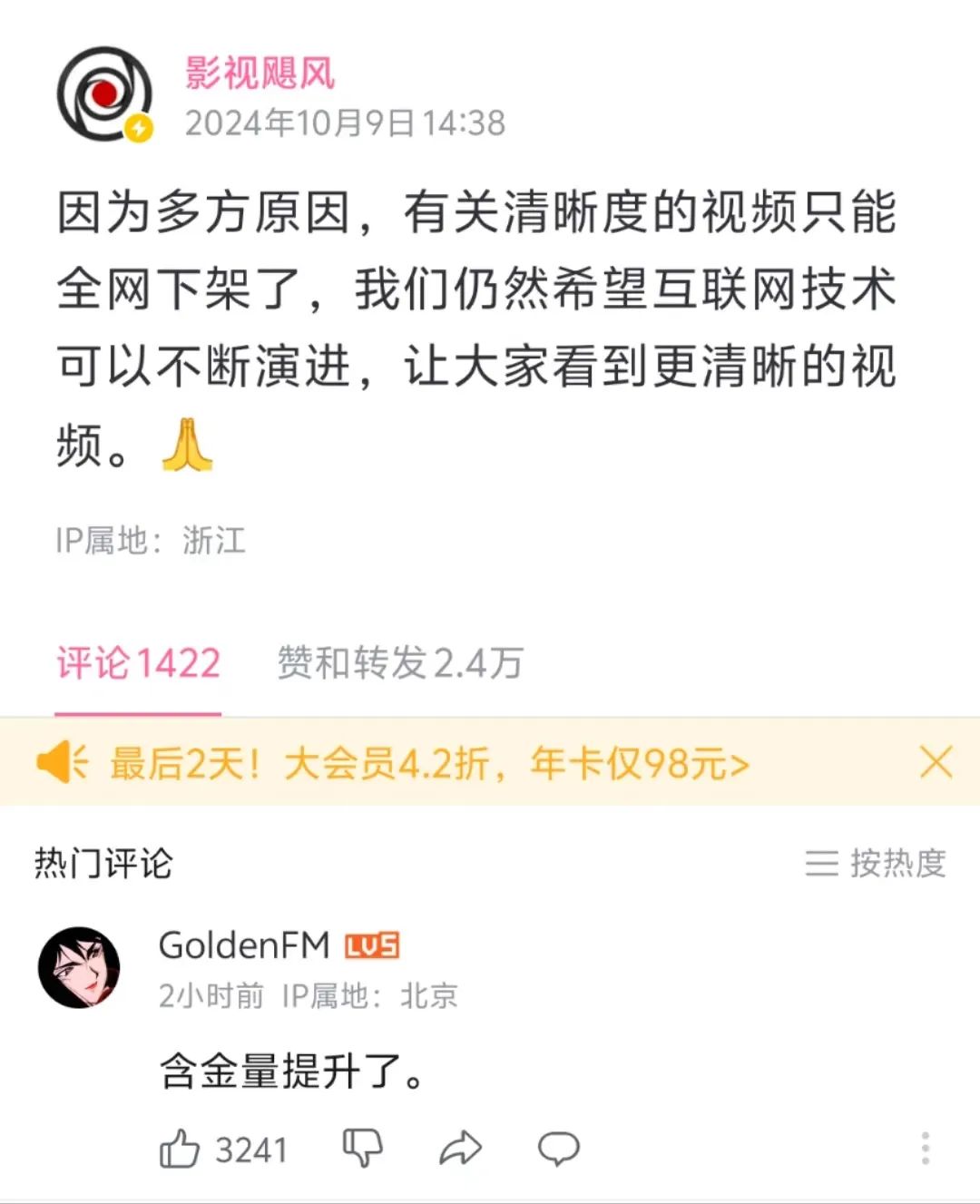Click the sort lines icon beside 按热度
The height and width of the screenshot is (1204, 980).
[821, 865]
